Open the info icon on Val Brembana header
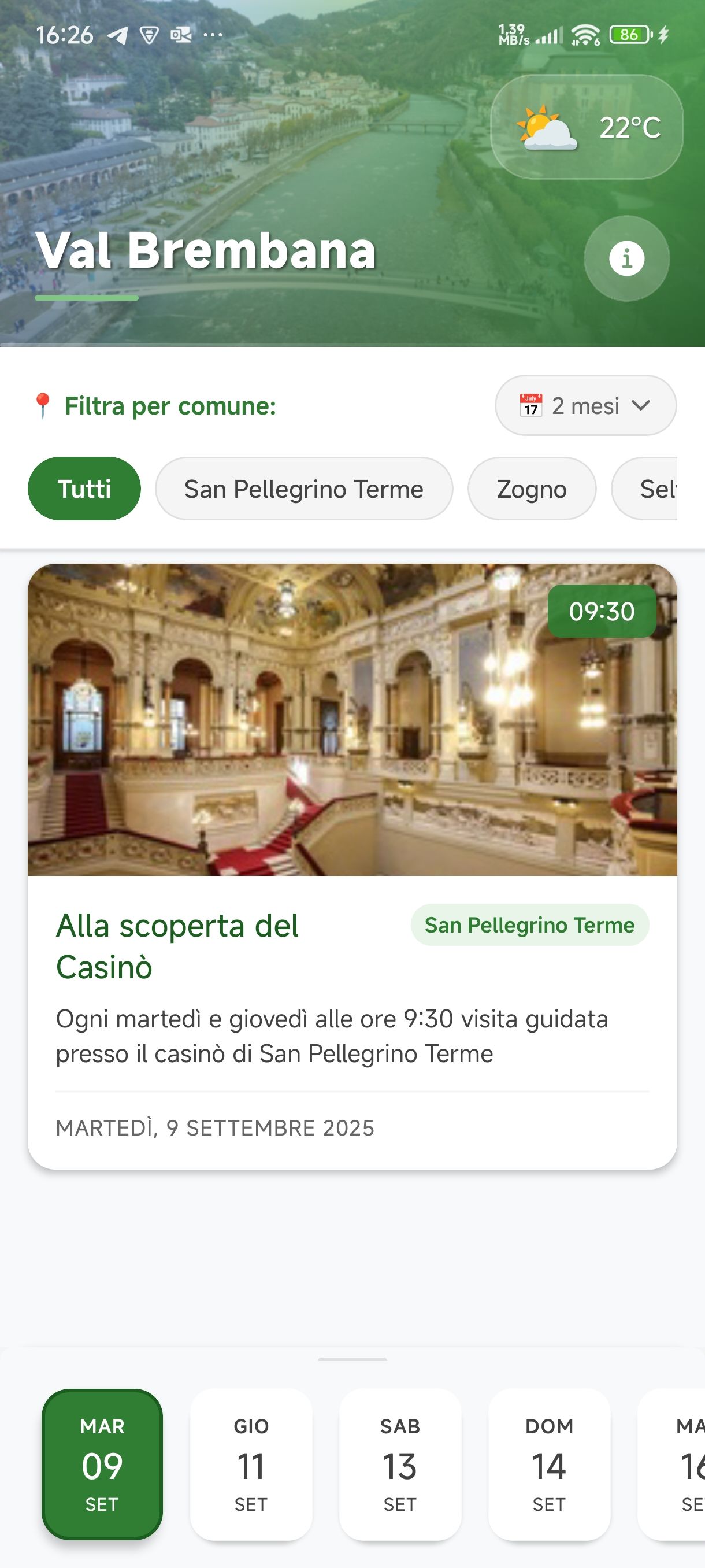Image resolution: width=705 pixels, height=1568 pixels. point(626,258)
